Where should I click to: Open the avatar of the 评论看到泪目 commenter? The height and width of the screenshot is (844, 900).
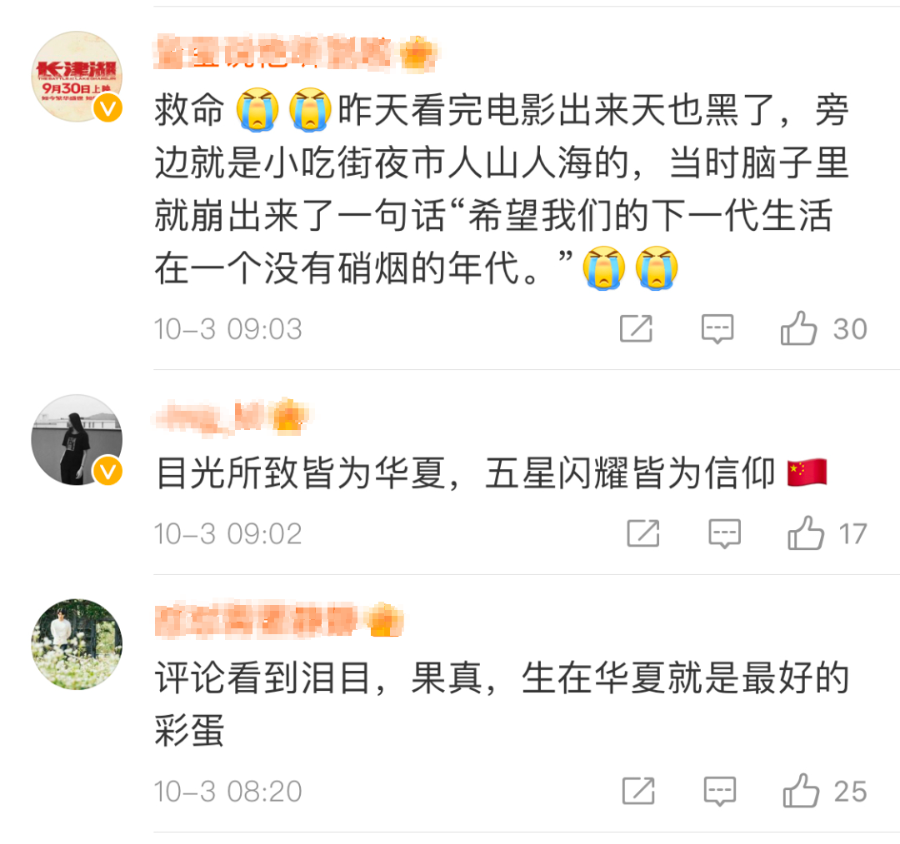pos(77,643)
